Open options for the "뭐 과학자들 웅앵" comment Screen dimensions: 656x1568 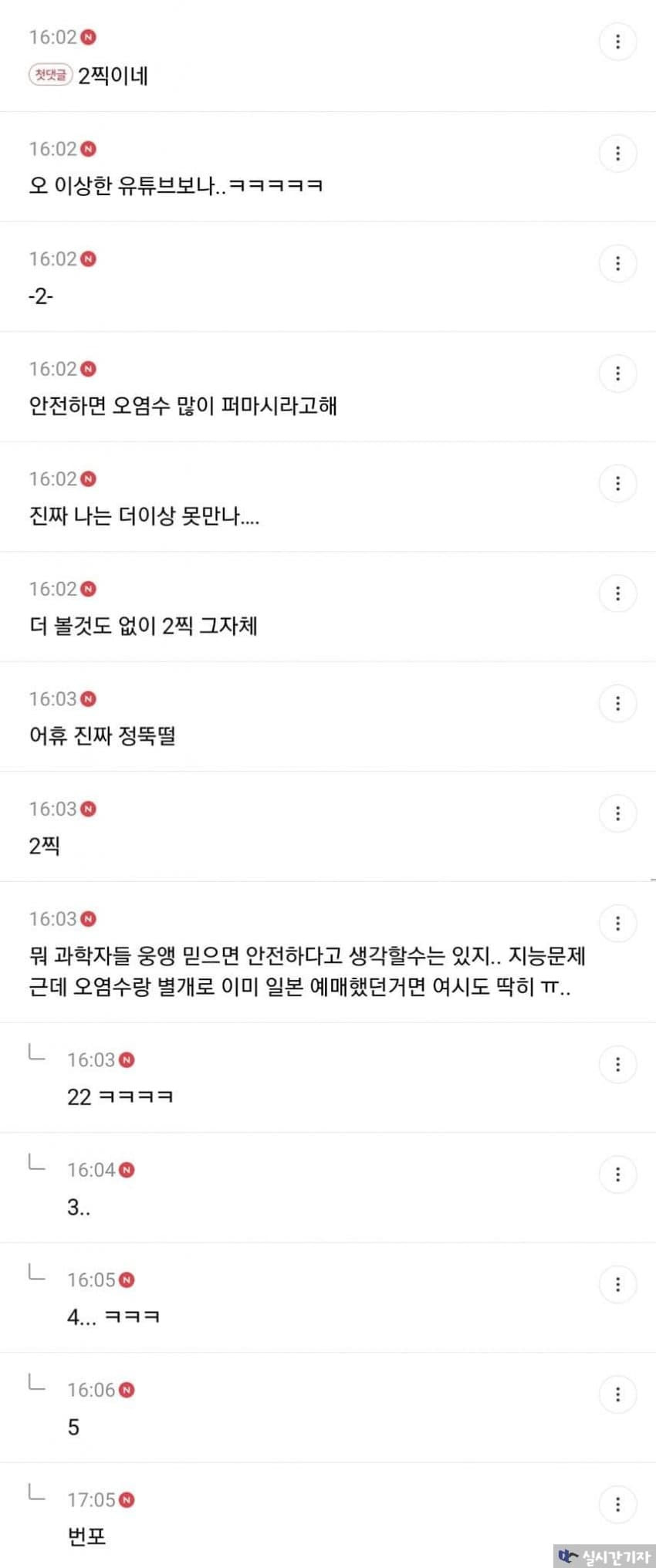click(617, 924)
